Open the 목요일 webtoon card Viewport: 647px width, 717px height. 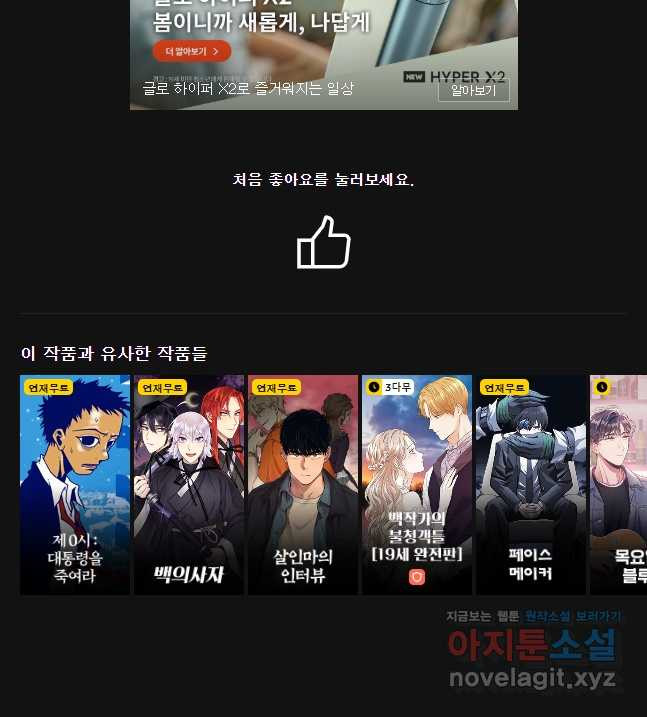tap(619, 485)
